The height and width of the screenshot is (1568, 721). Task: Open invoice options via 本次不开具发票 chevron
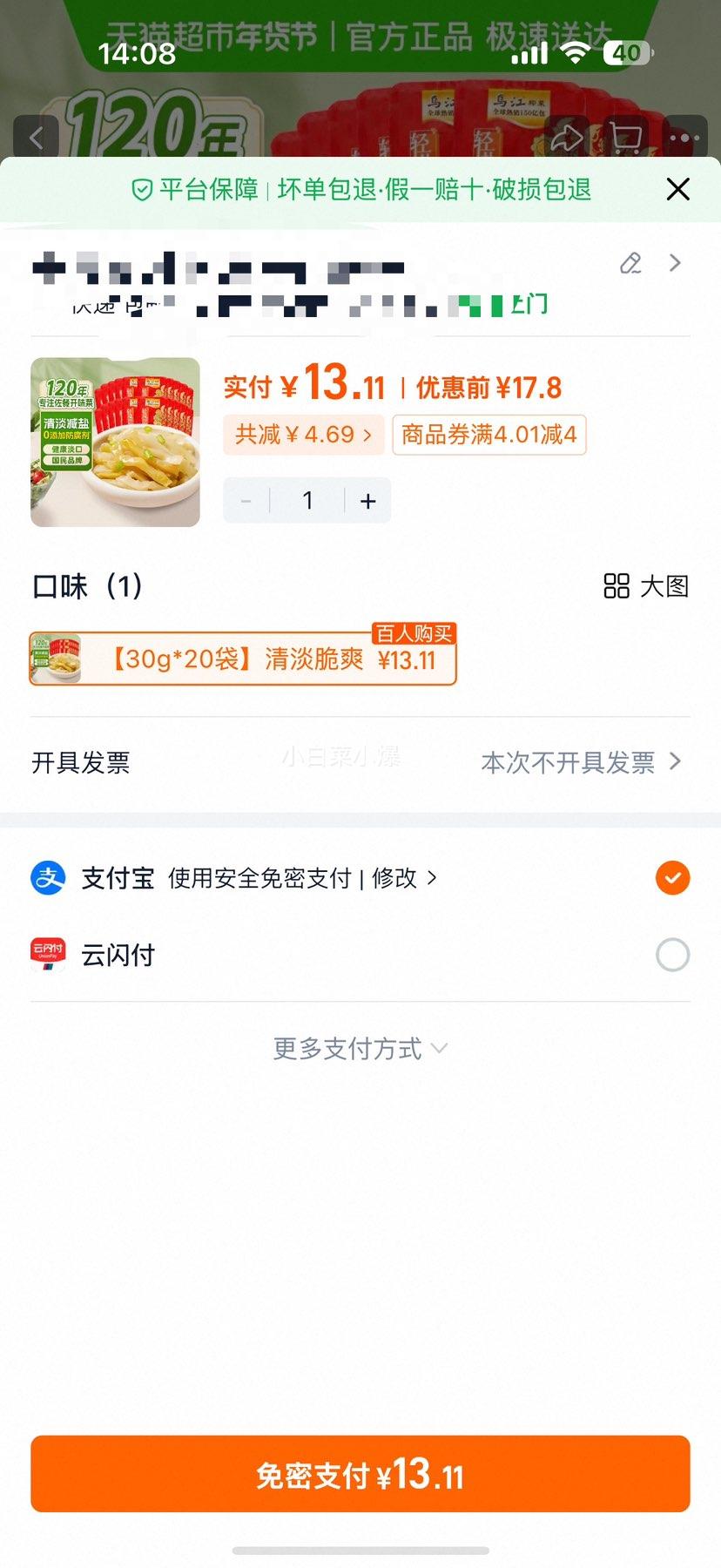580,762
